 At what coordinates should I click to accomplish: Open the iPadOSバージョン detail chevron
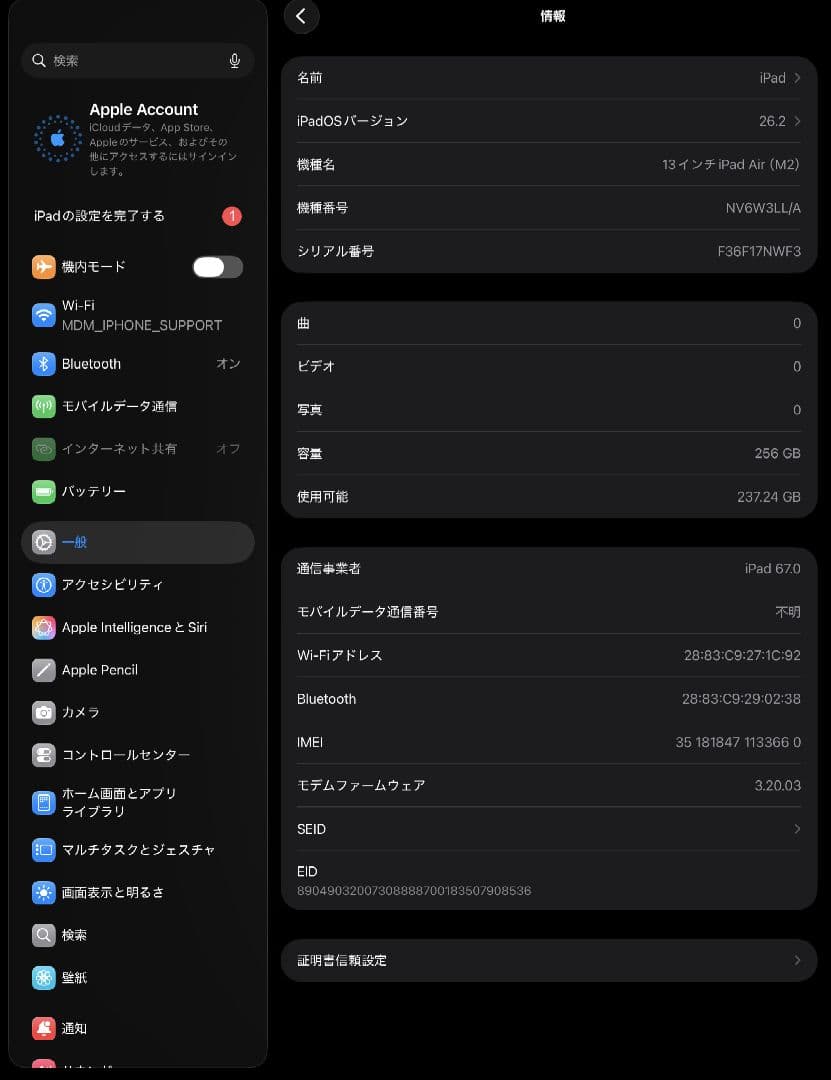[548, 120]
